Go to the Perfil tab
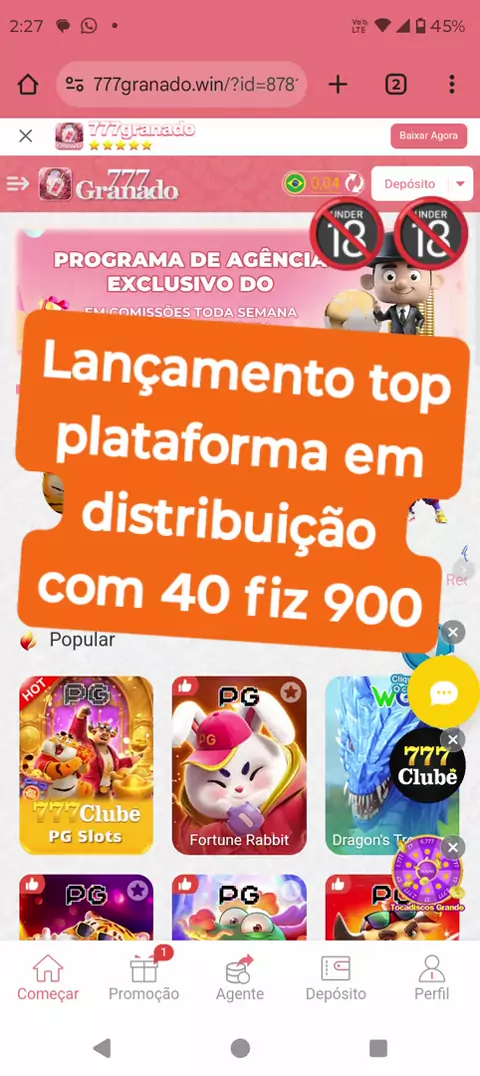 [431, 975]
